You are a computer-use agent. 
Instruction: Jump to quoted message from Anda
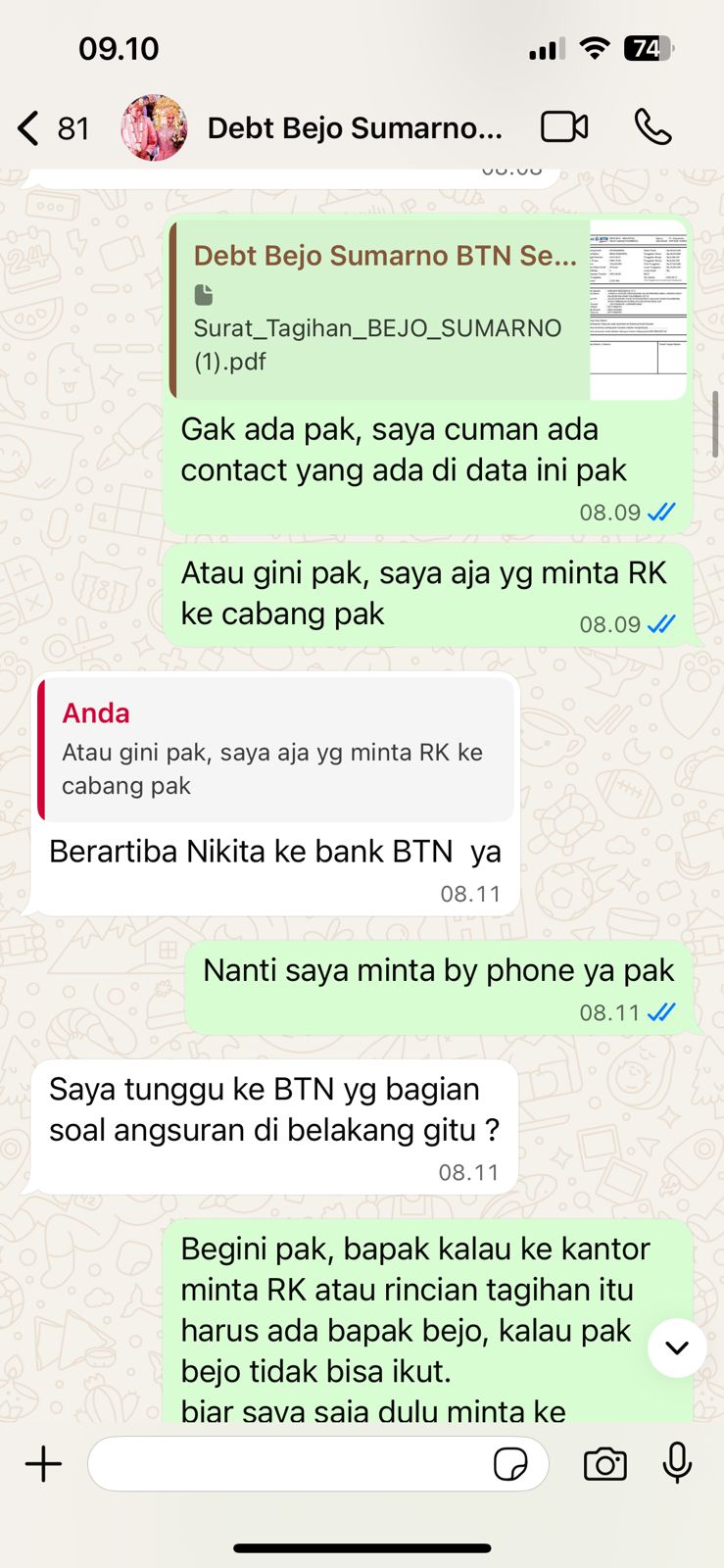275,749
